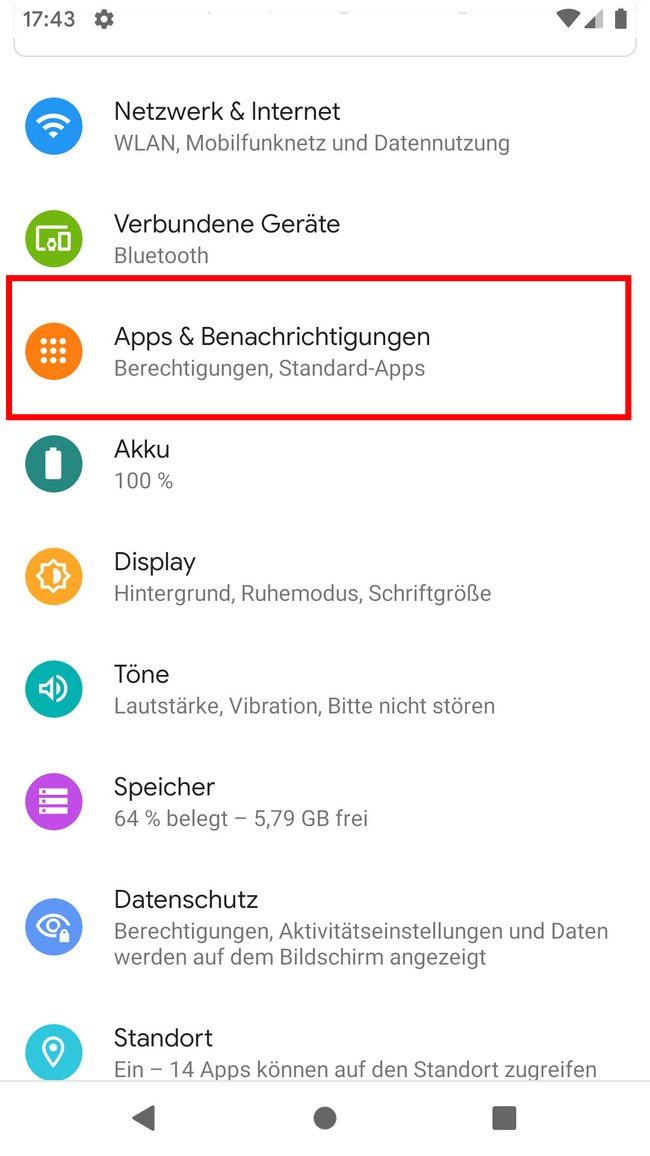650x1156 pixels.
Task: Open Datenschutz privacy settings
Action: [325, 927]
